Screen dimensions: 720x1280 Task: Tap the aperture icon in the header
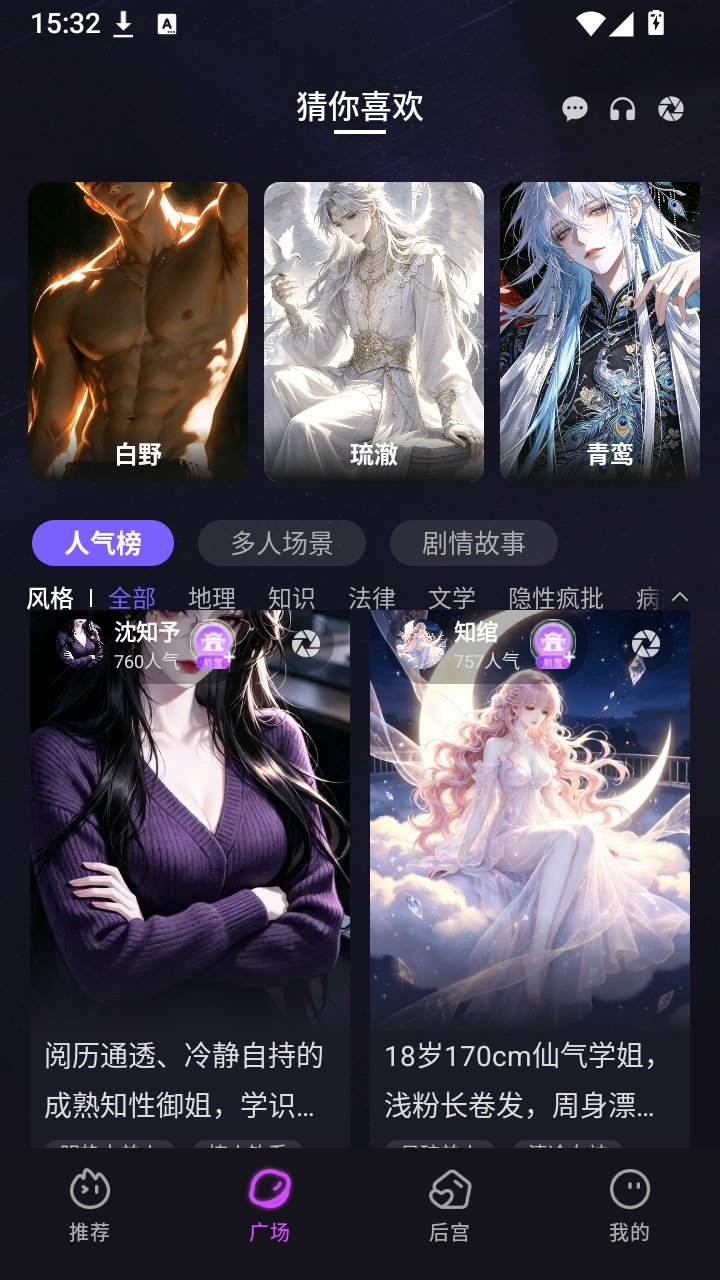671,109
